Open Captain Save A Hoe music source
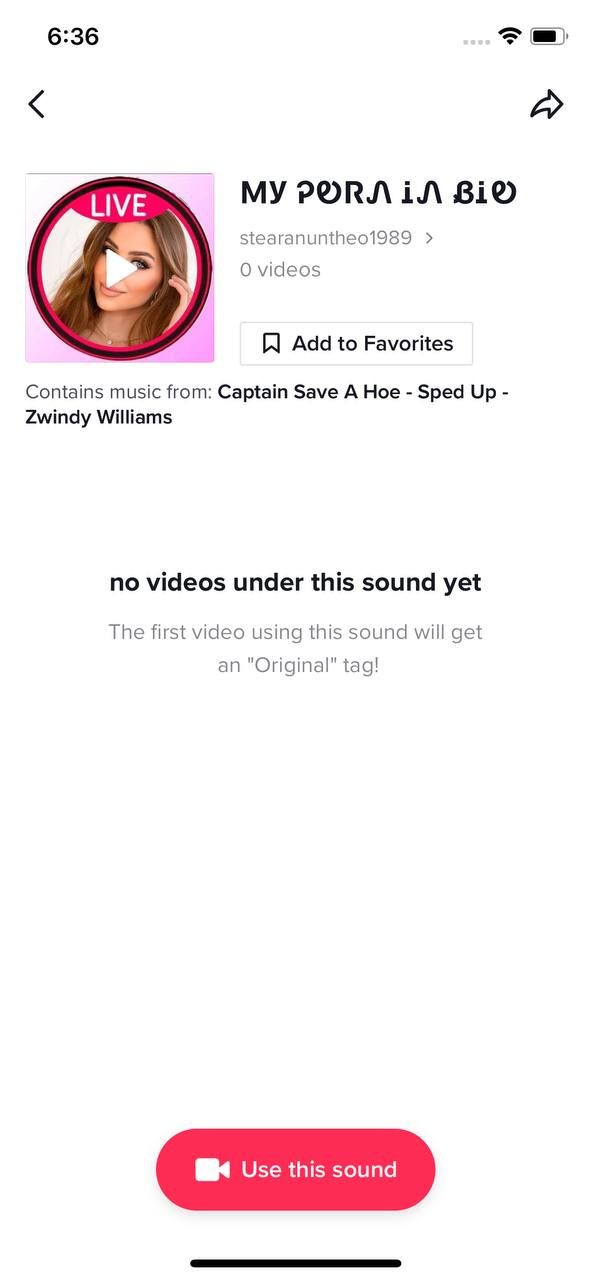Image resolution: width=591 pixels, height=1280 pixels. click(267, 404)
